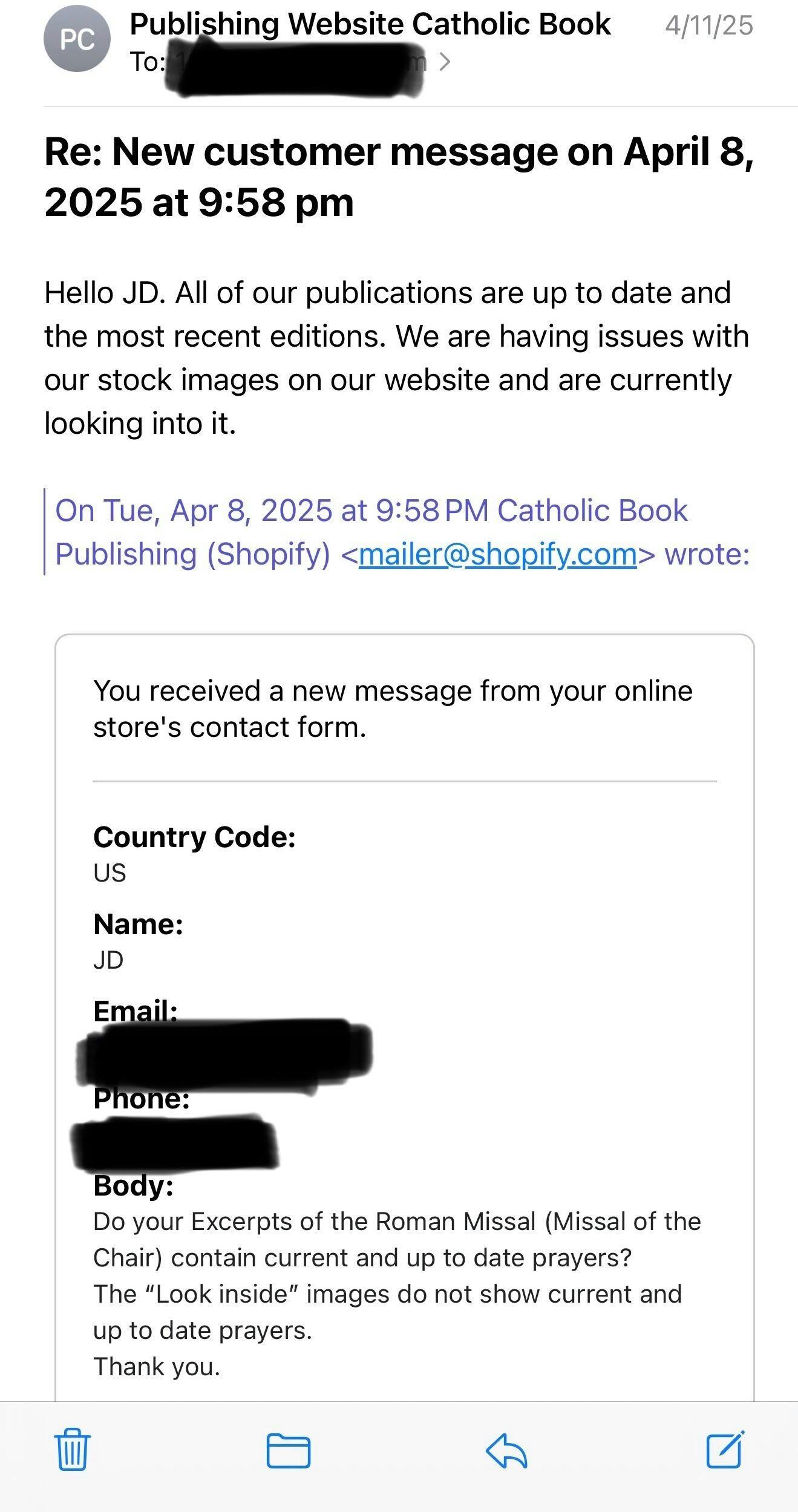Move the message using the folder icon

289,1451
